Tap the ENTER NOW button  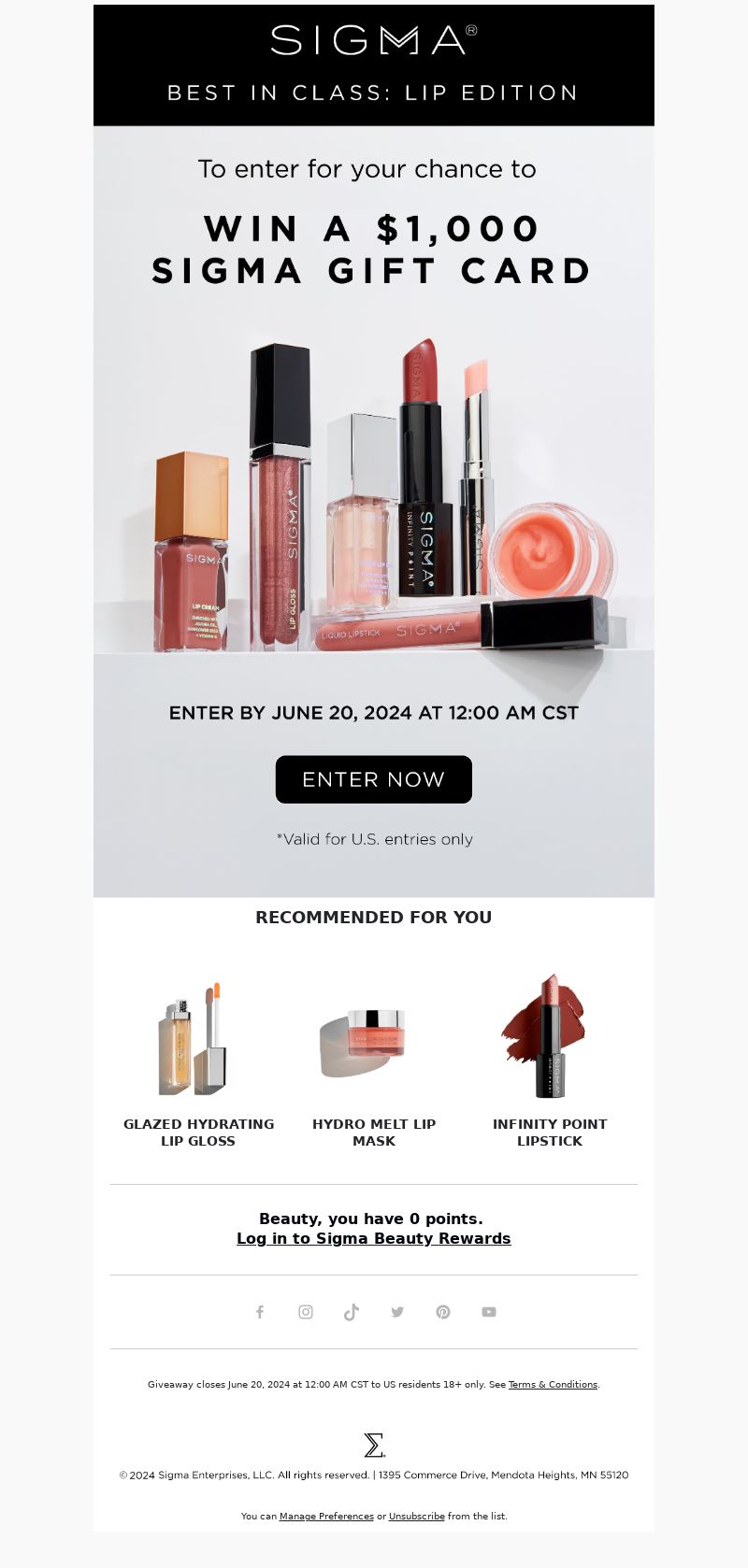point(374,779)
